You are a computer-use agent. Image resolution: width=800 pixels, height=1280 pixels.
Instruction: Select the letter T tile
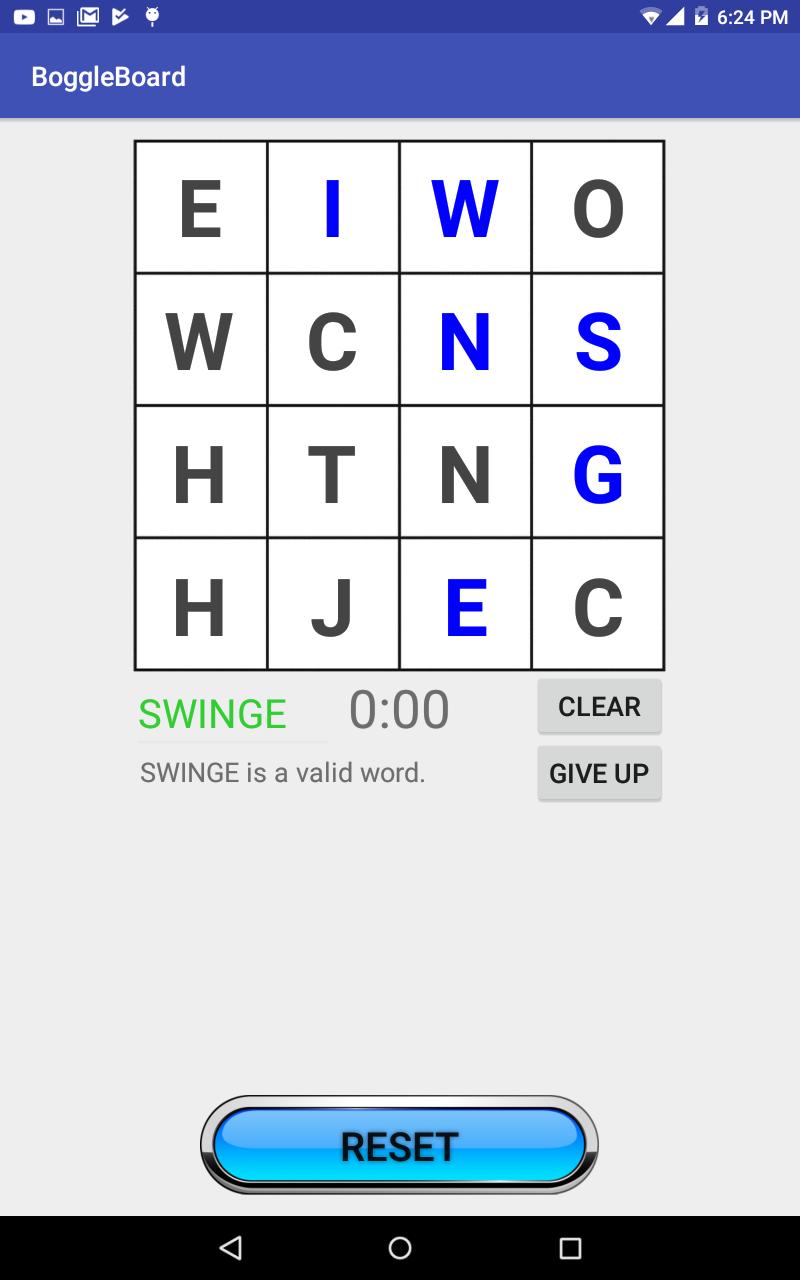point(333,472)
